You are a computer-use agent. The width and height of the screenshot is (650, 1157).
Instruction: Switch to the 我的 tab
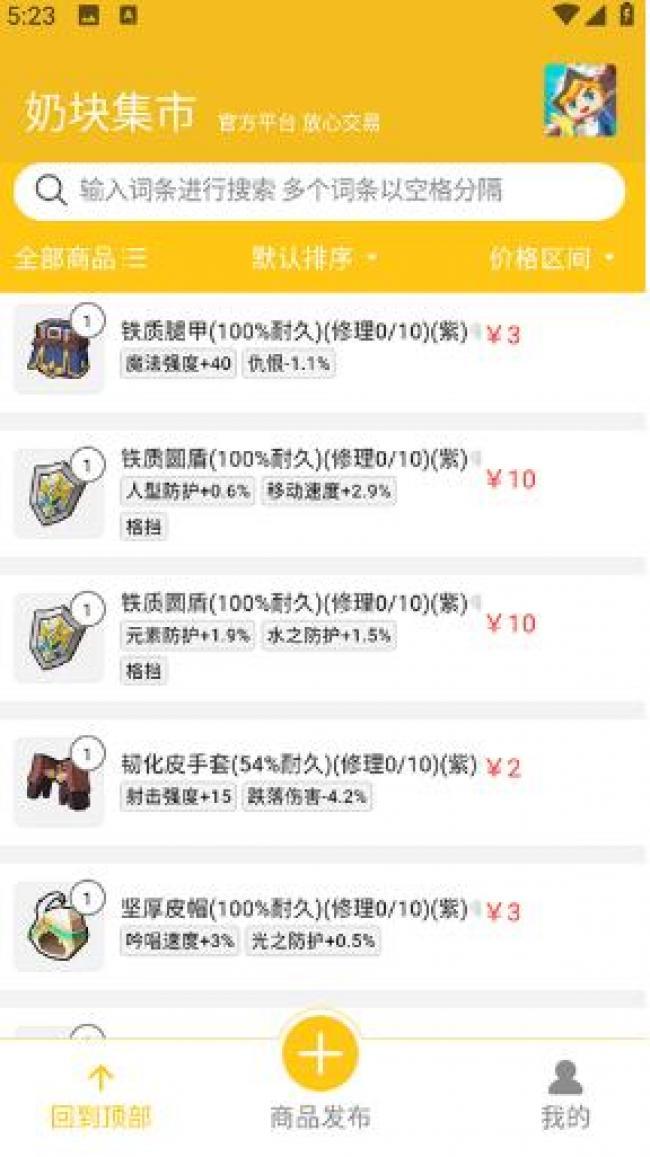565,1097
